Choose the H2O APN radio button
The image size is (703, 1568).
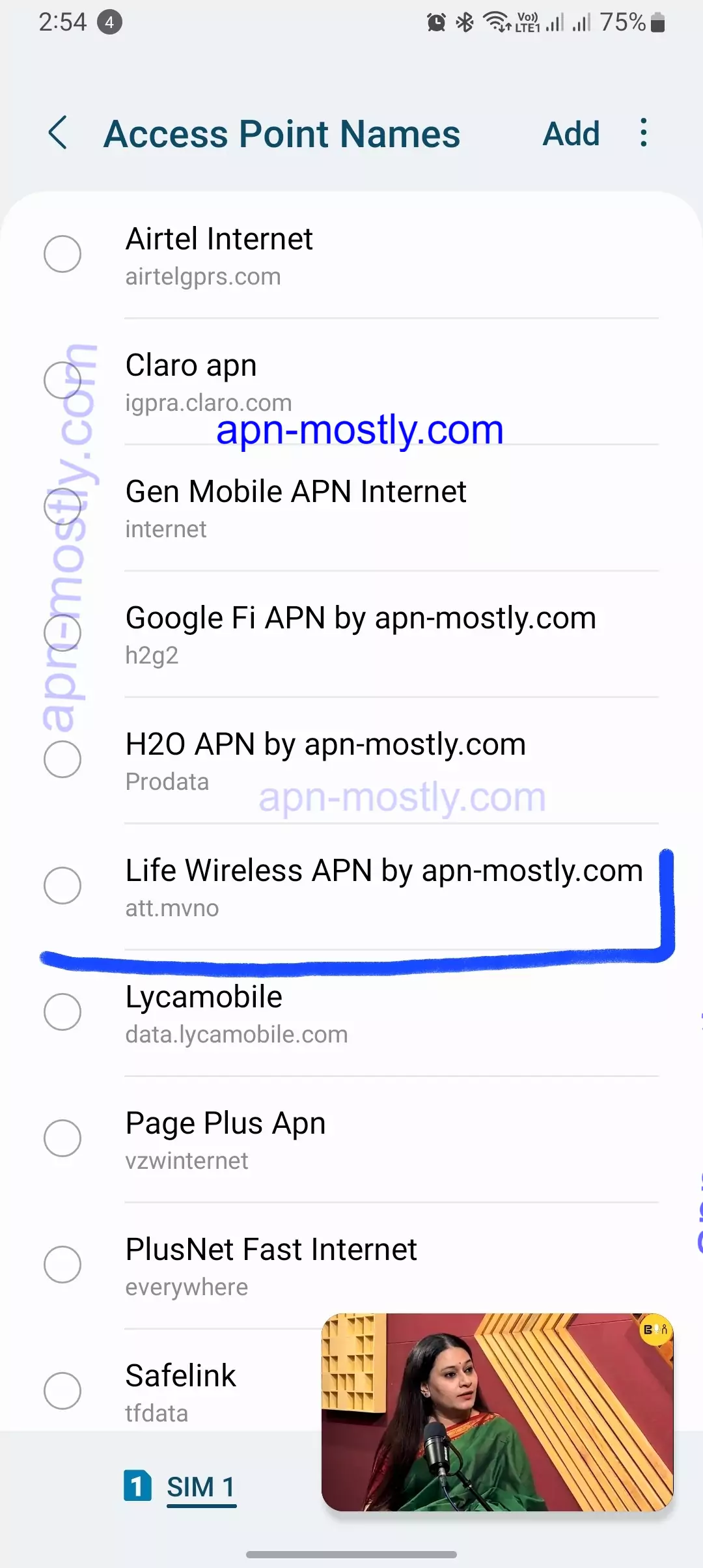tap(62, 759)
